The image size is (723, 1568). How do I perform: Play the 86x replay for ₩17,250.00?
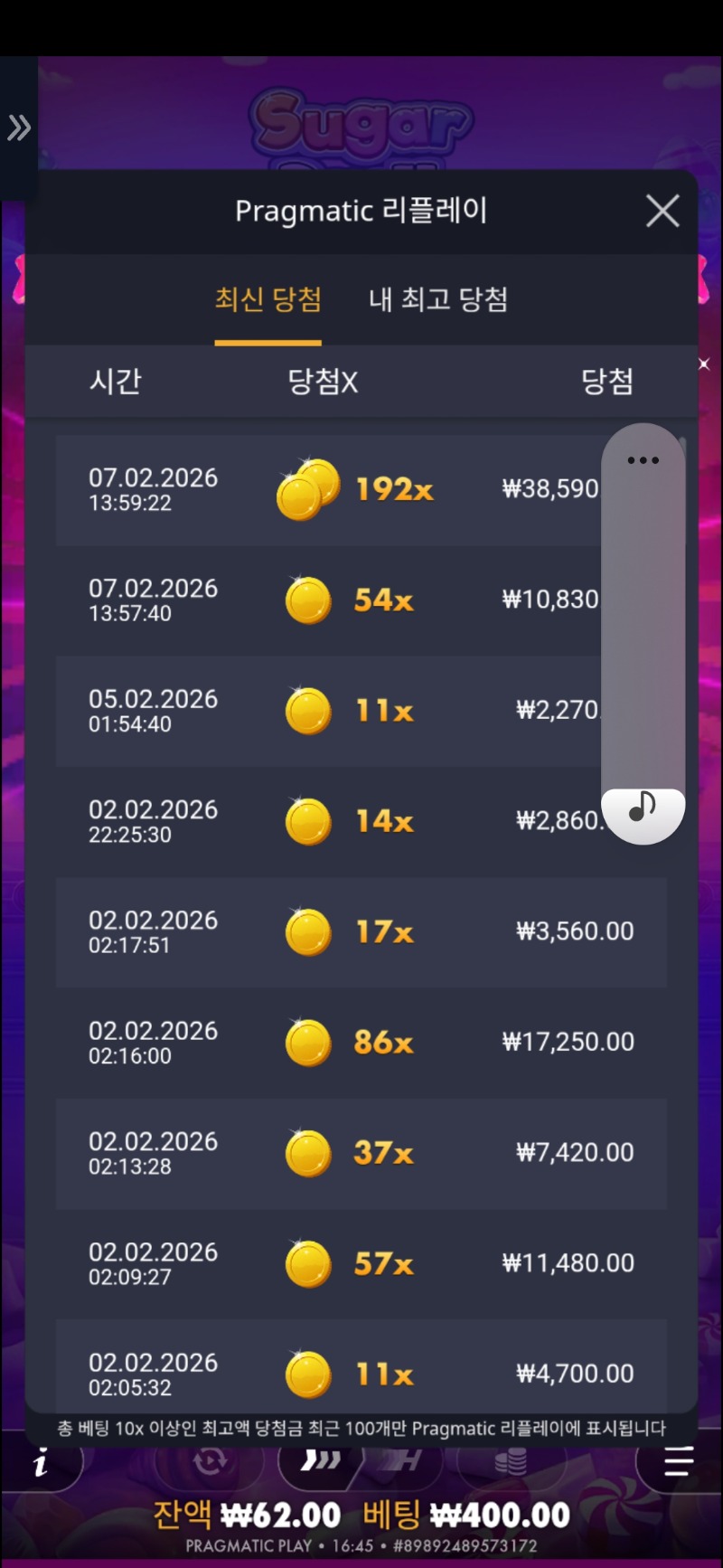[x=361, y=1043]
